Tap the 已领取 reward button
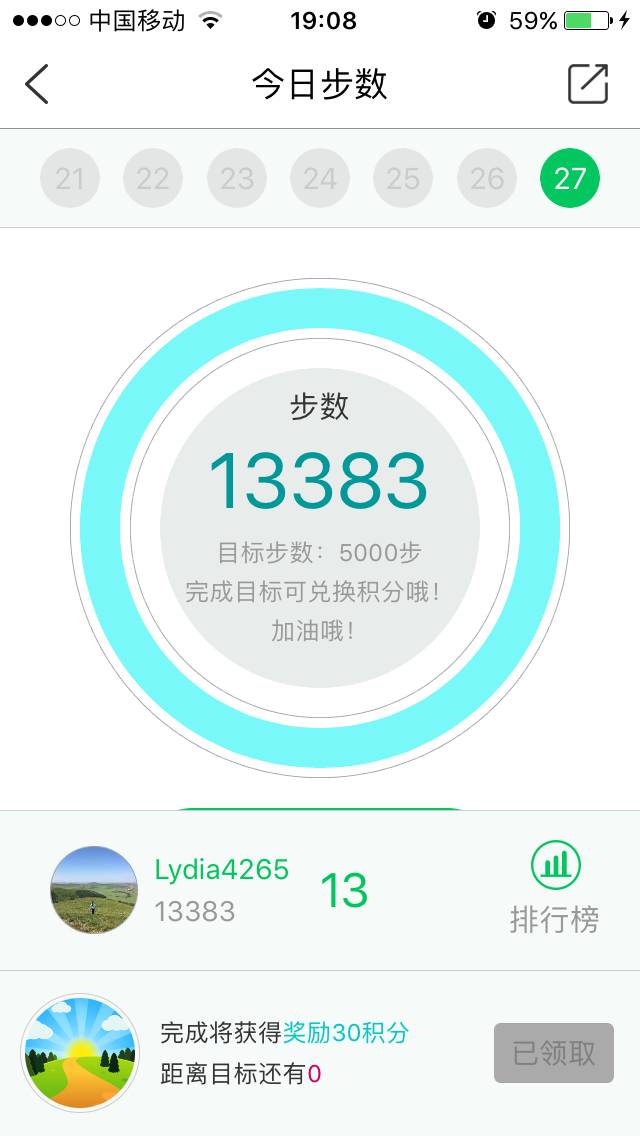 [x=554, y=1053]
